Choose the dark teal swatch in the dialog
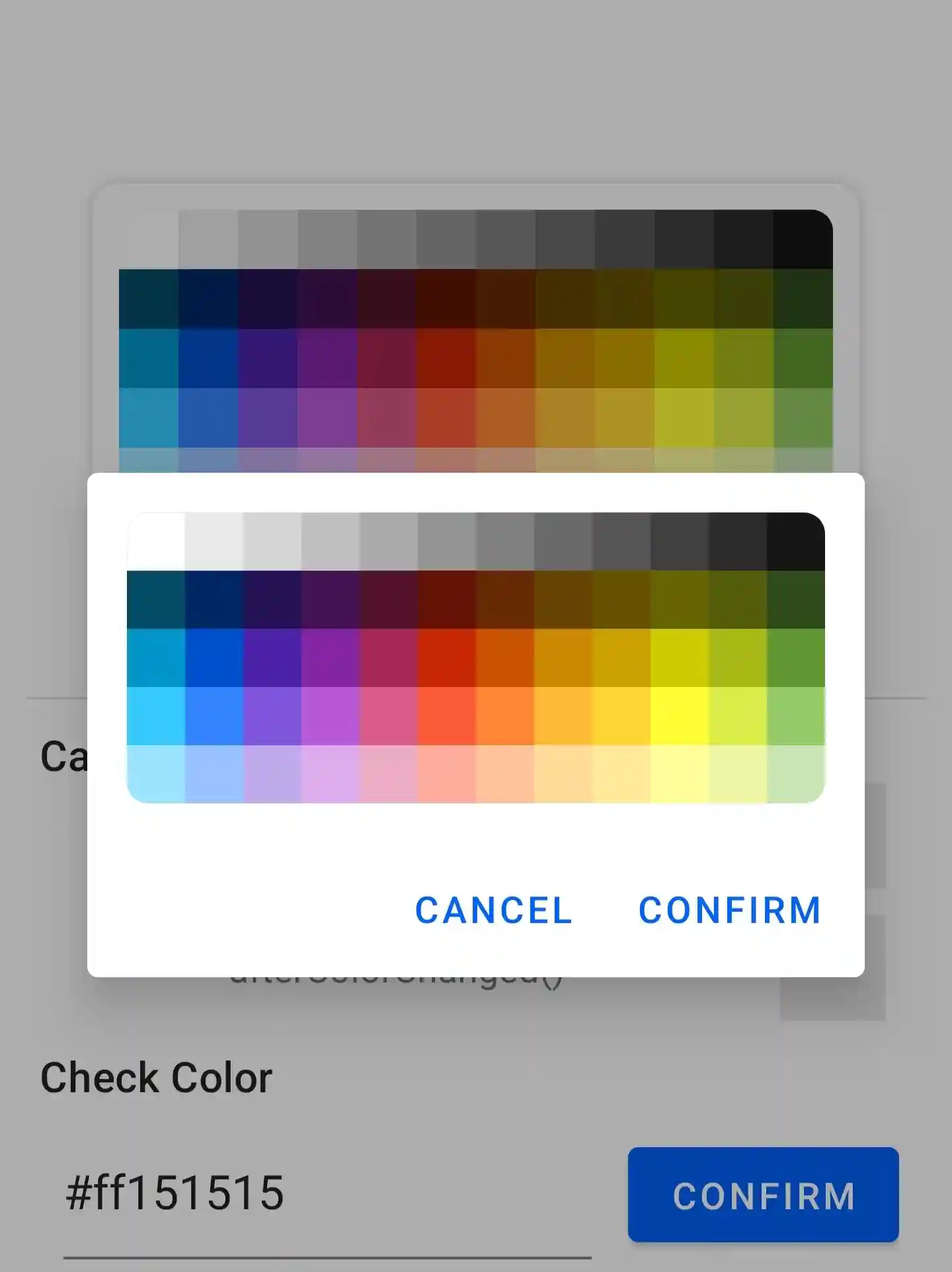The image size is (952, 1272). 156,600
